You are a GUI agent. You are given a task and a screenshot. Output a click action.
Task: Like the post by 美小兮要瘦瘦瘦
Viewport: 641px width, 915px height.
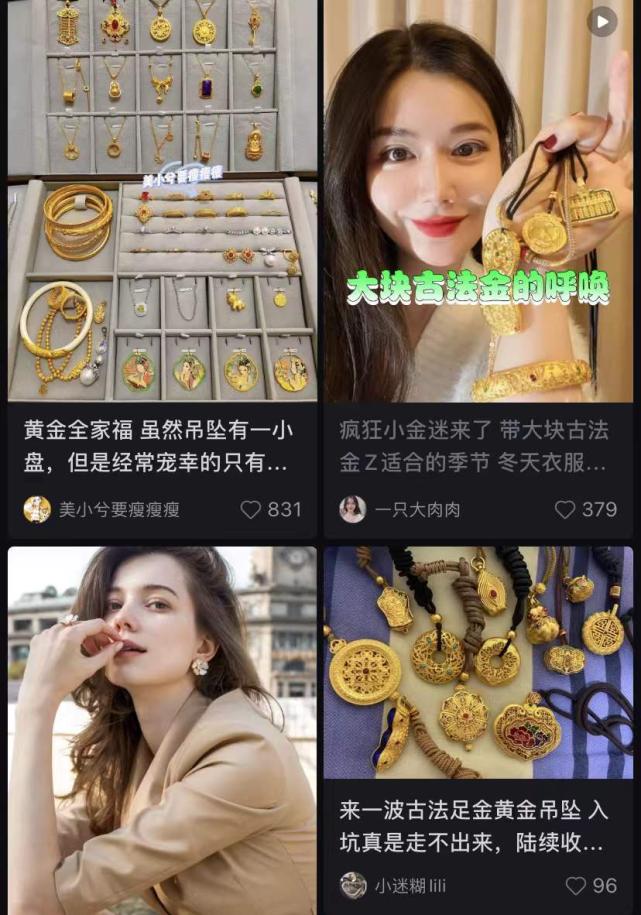pyautogui.click(x=252, y=509)
